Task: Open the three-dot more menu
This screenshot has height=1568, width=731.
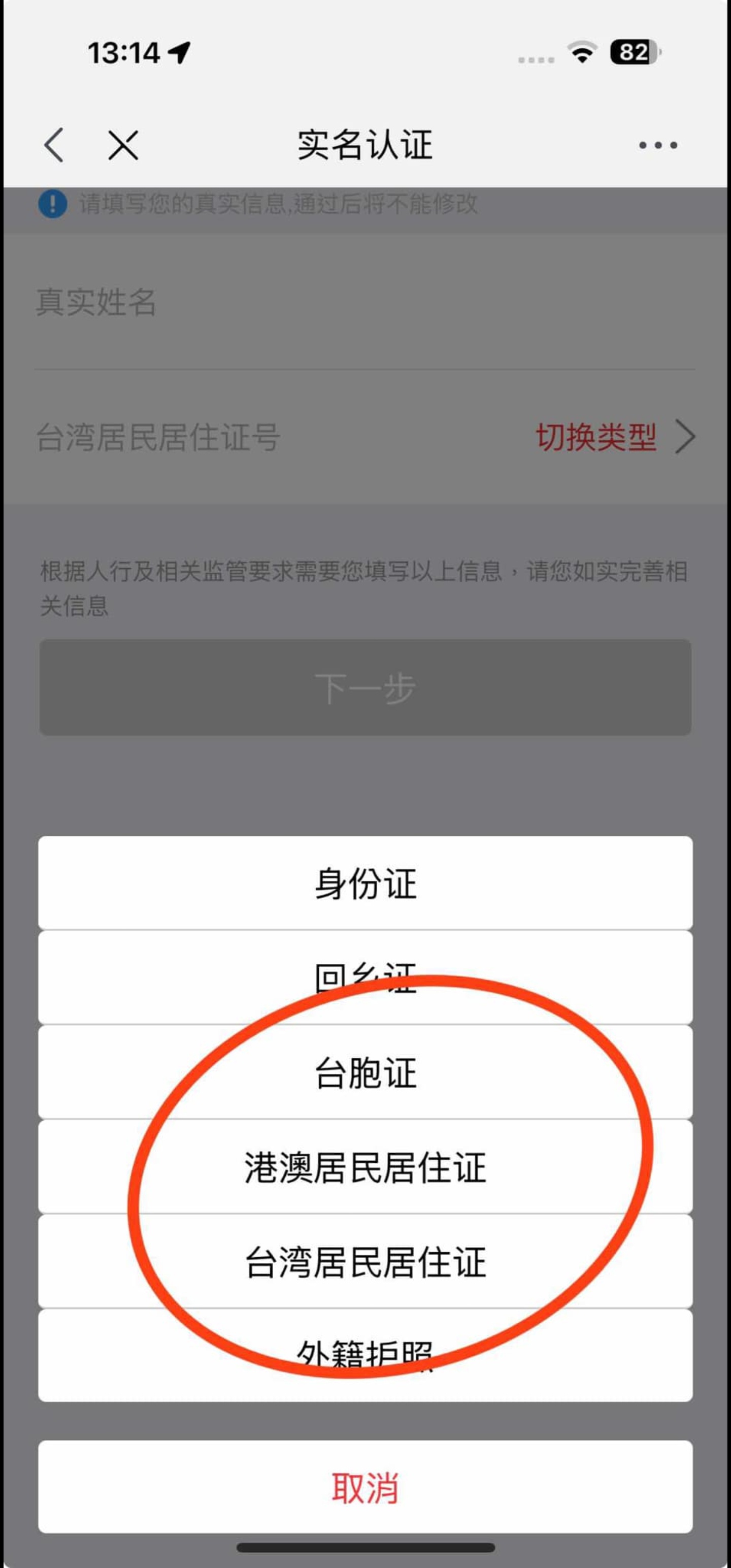Action: 658,145
